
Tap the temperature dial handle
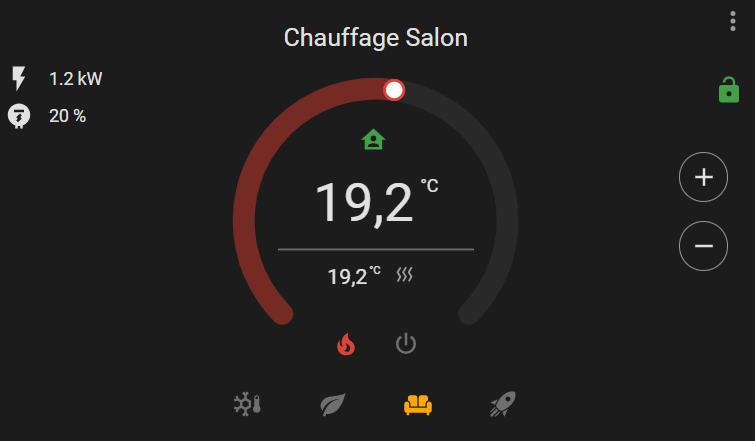[394, 91]
